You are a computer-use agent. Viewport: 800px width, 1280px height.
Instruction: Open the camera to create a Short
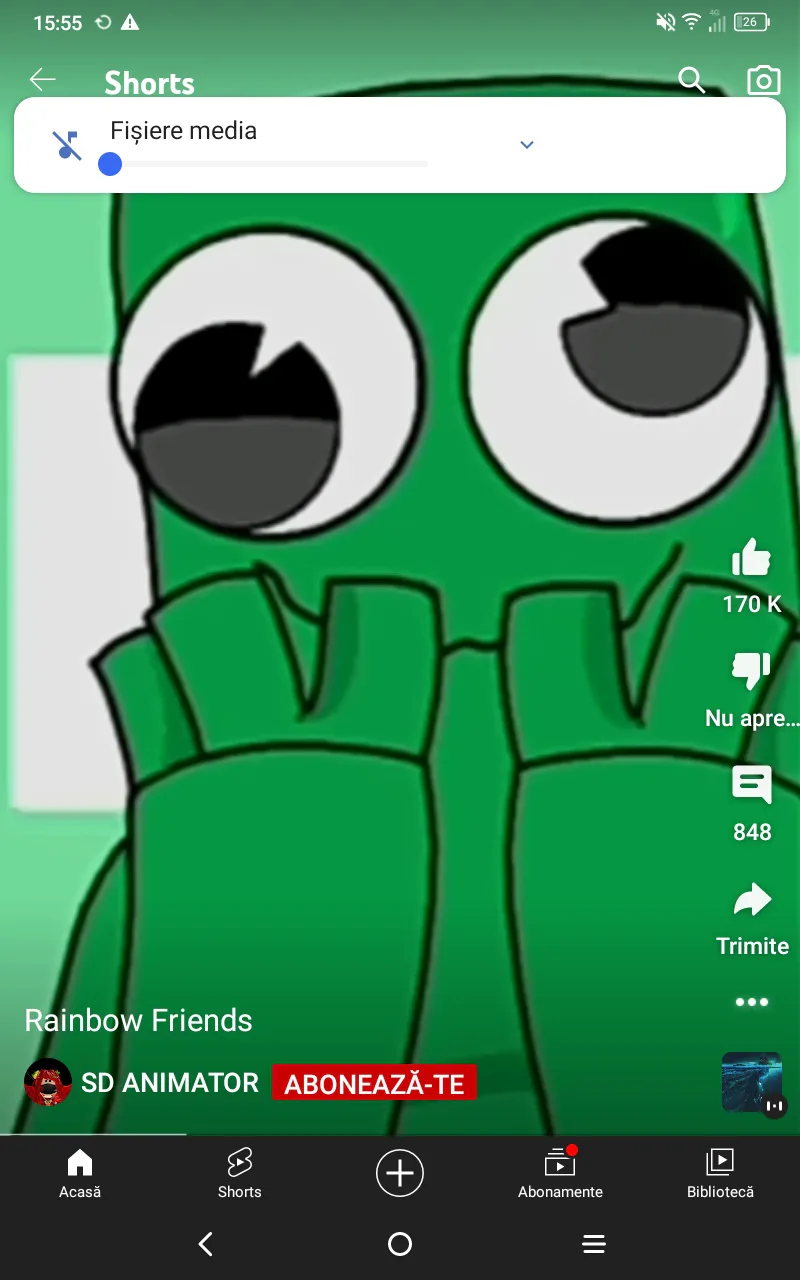click(764, 81)
